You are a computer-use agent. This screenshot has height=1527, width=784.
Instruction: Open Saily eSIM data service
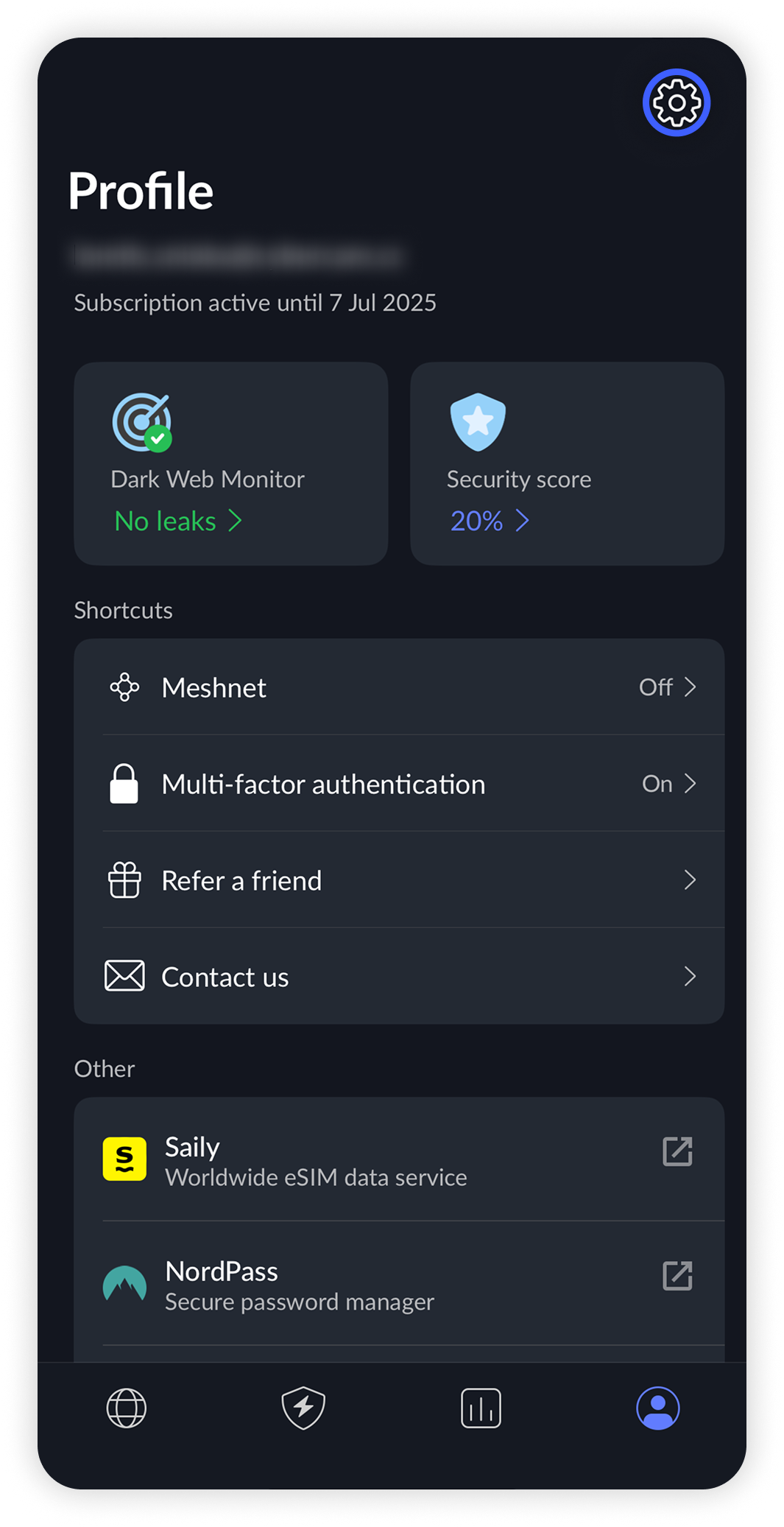399,1160
